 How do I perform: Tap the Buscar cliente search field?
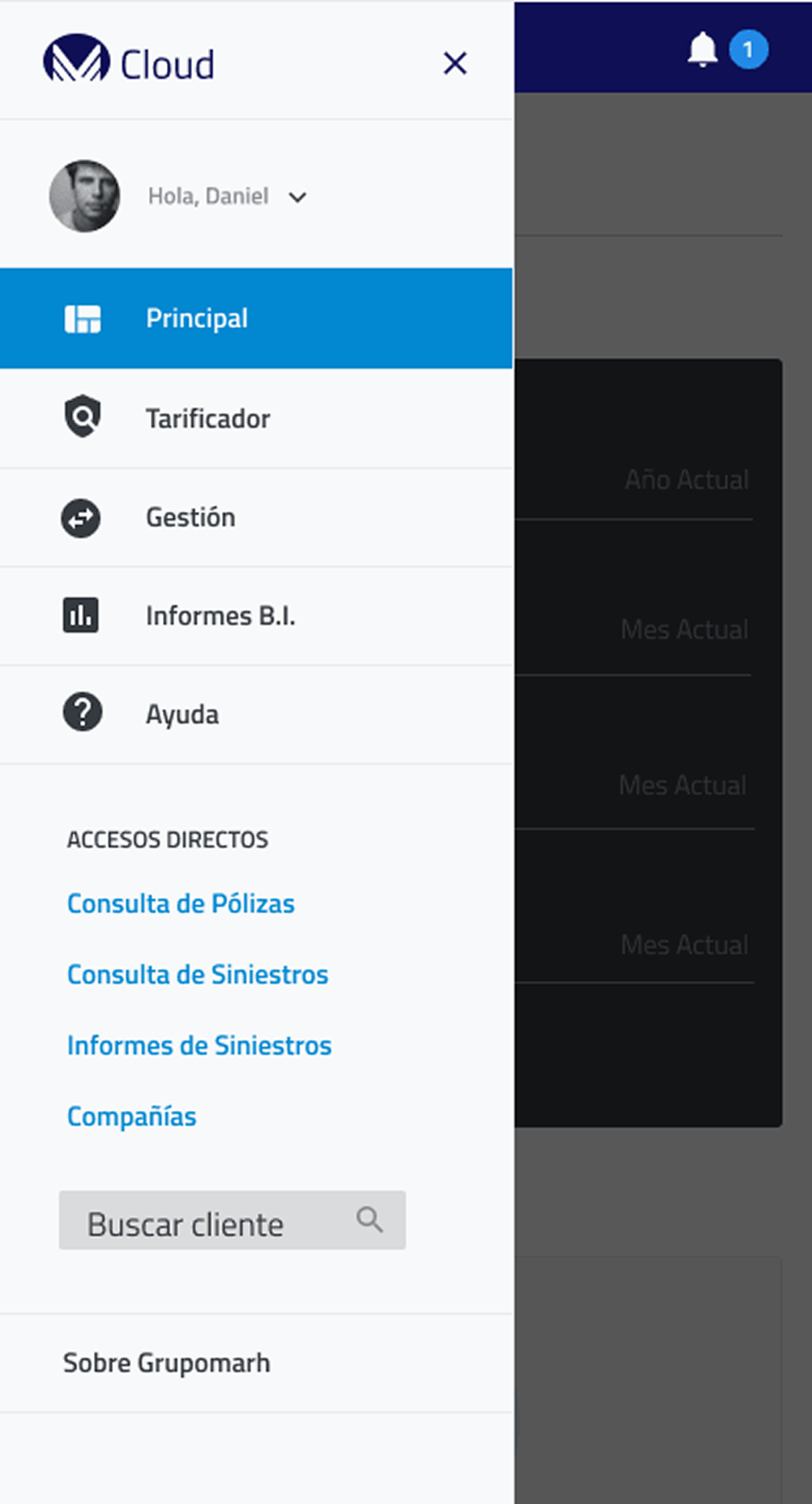click(x=219, y=1220)
